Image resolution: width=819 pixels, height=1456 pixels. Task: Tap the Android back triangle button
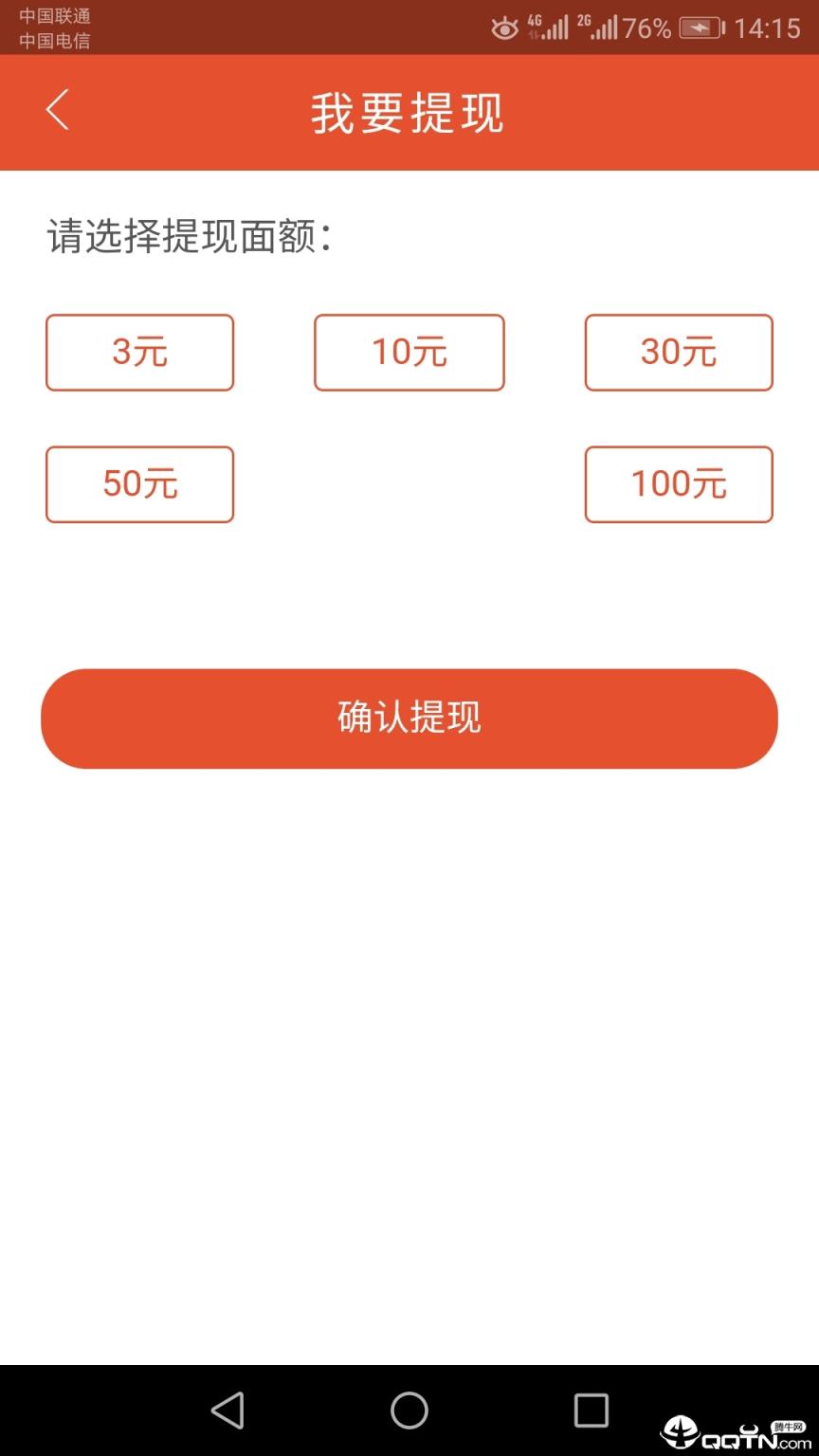pyautogui.click(x=227, y=1410)
